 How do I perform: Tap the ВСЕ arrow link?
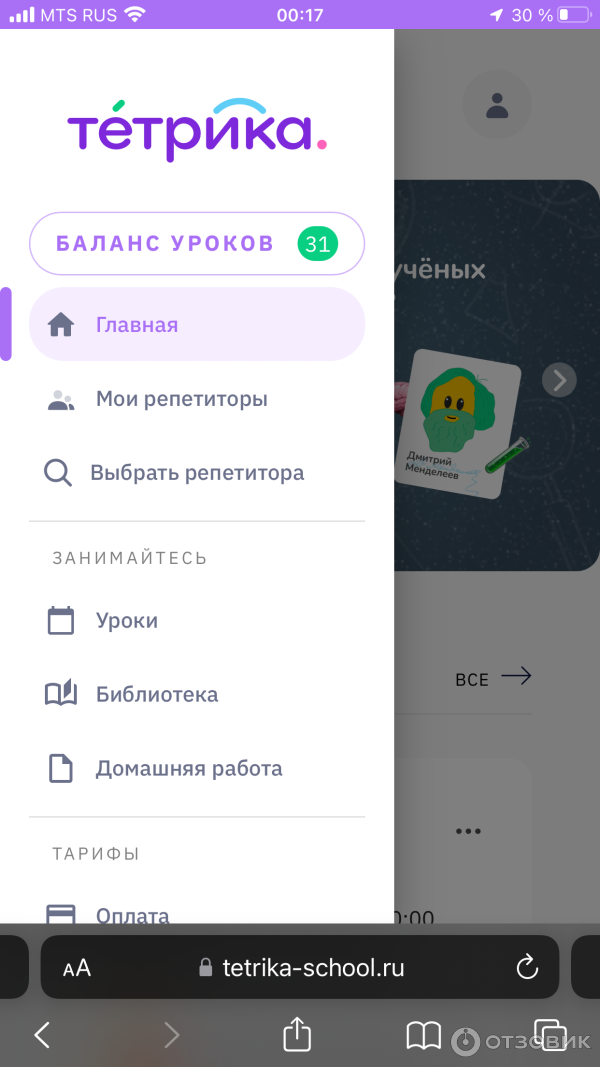point(493,678)
